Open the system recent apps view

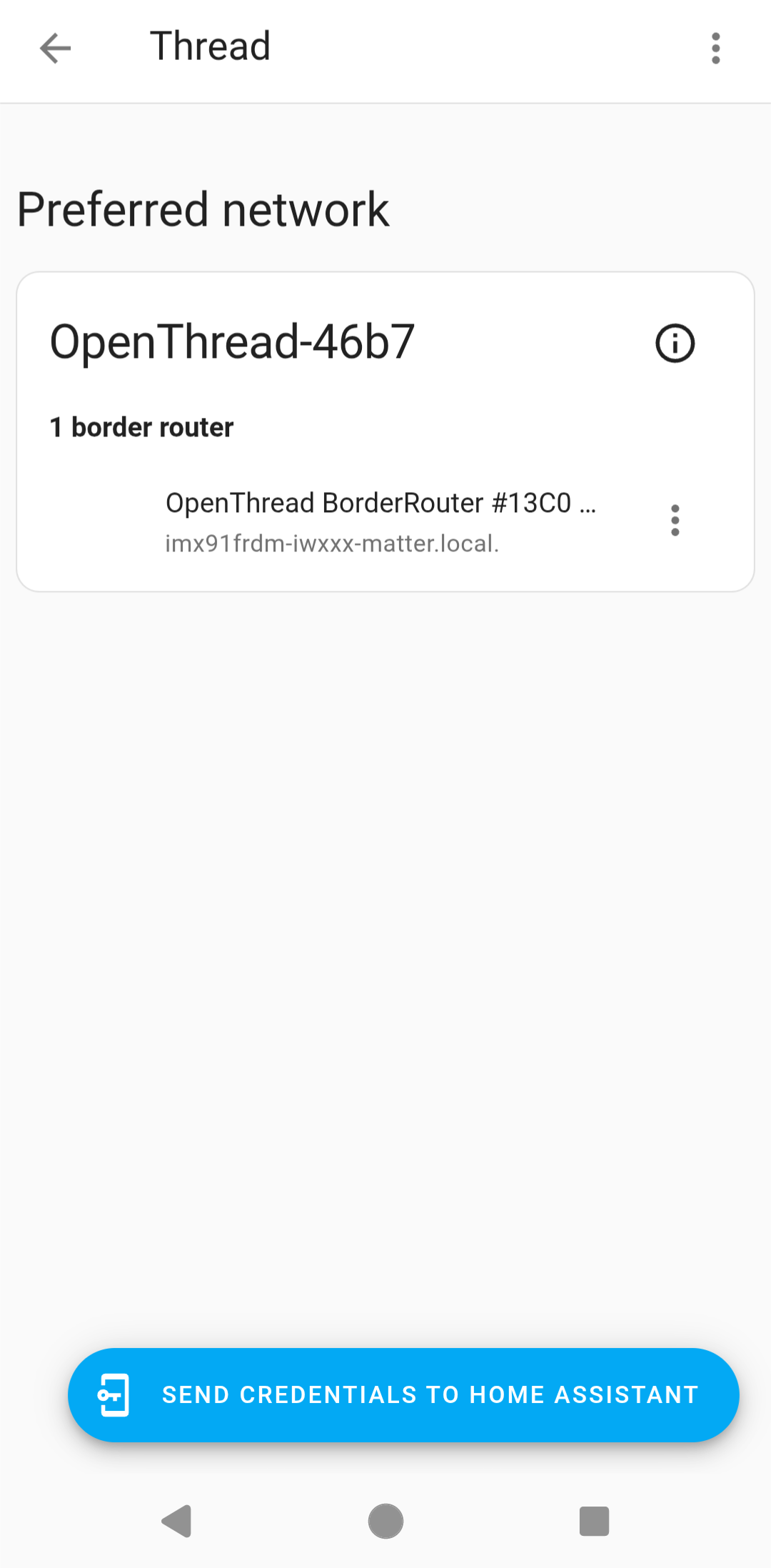click(594, 1521)
